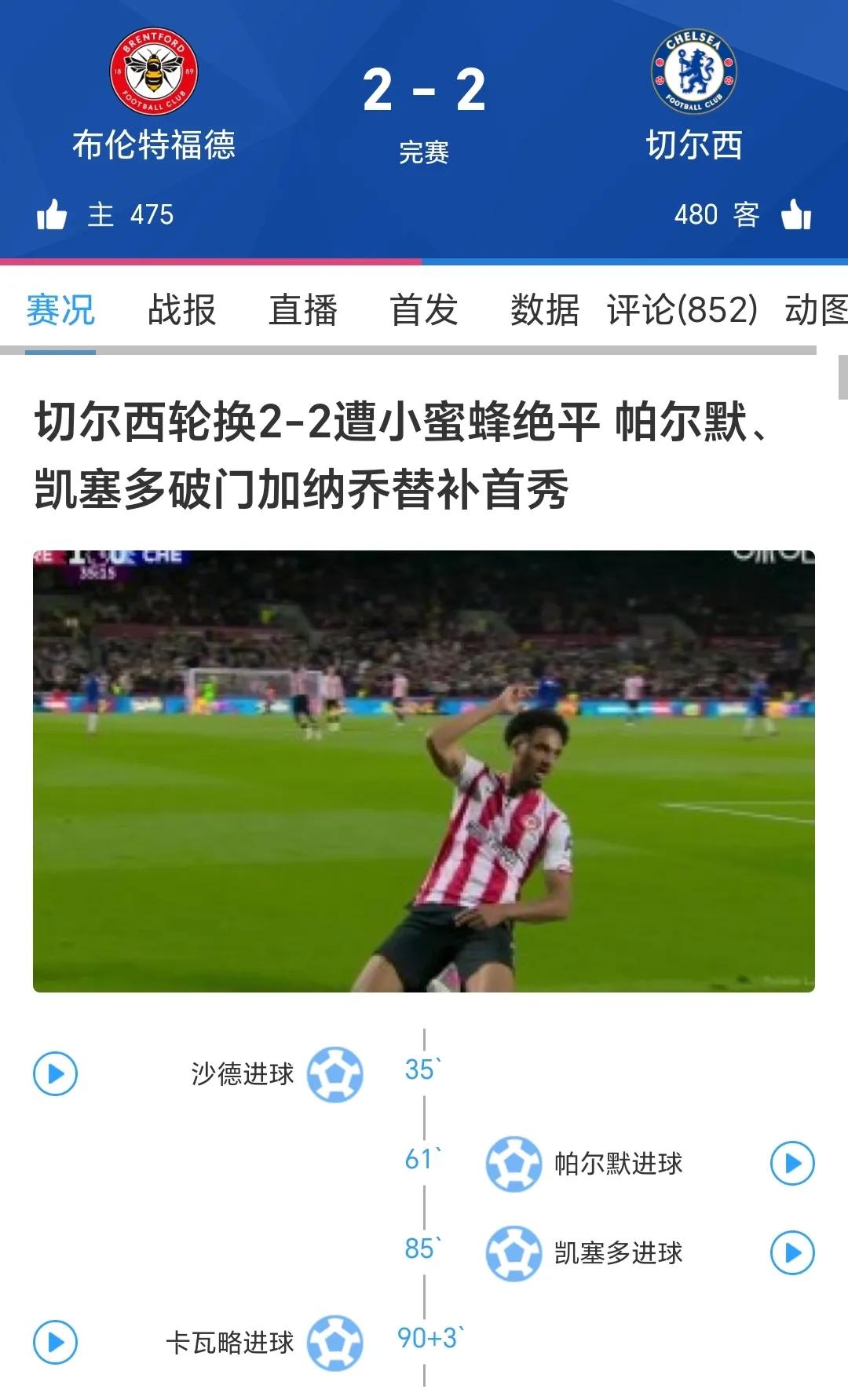Viewport: 848px width, 1400px height.
Task: Select the 赛况 tab
Action: tap(60, 309)
